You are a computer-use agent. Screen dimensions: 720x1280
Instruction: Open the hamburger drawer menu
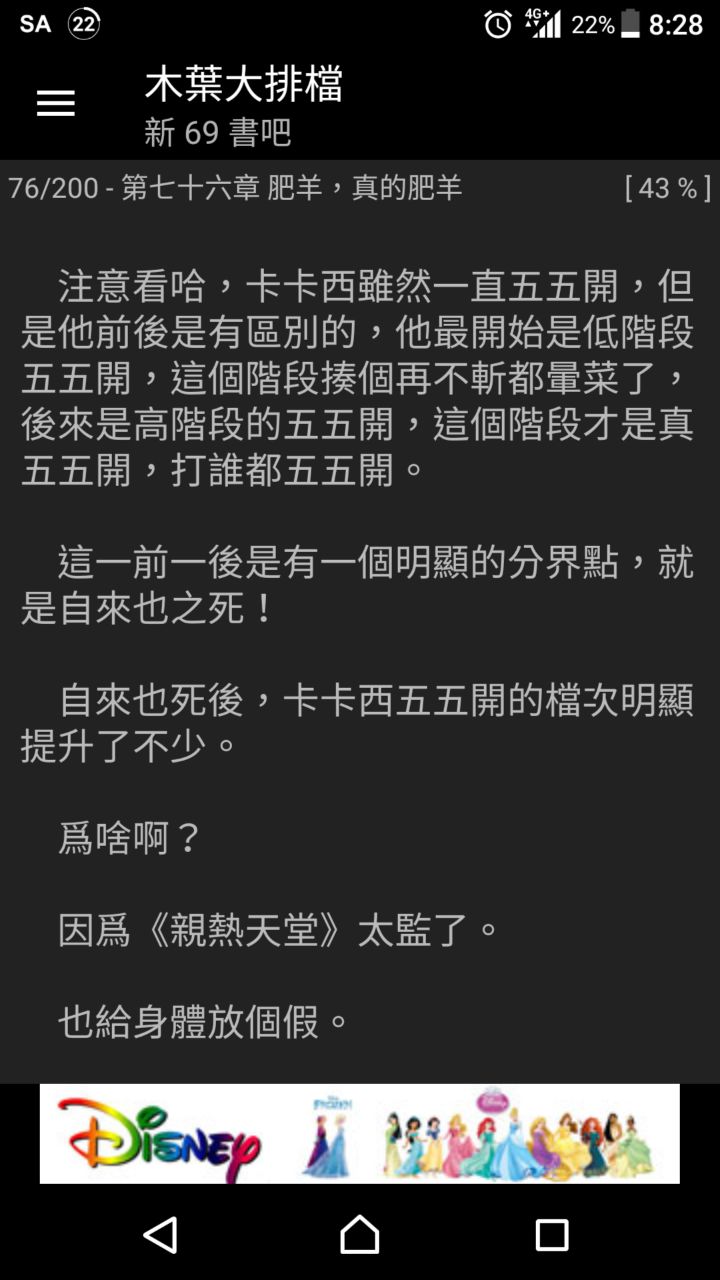point(56,104)
